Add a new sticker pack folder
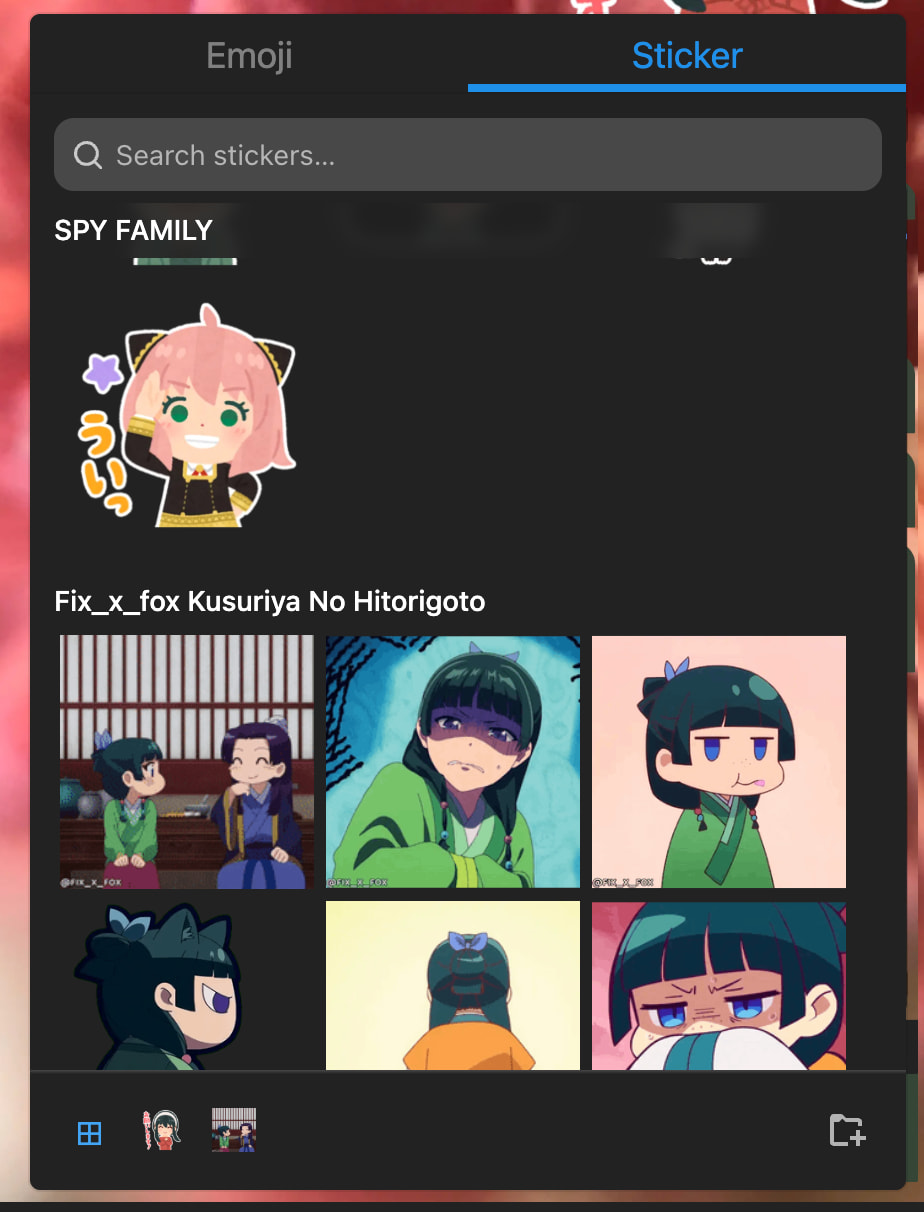924x1212 pixels. point(847,1130)
